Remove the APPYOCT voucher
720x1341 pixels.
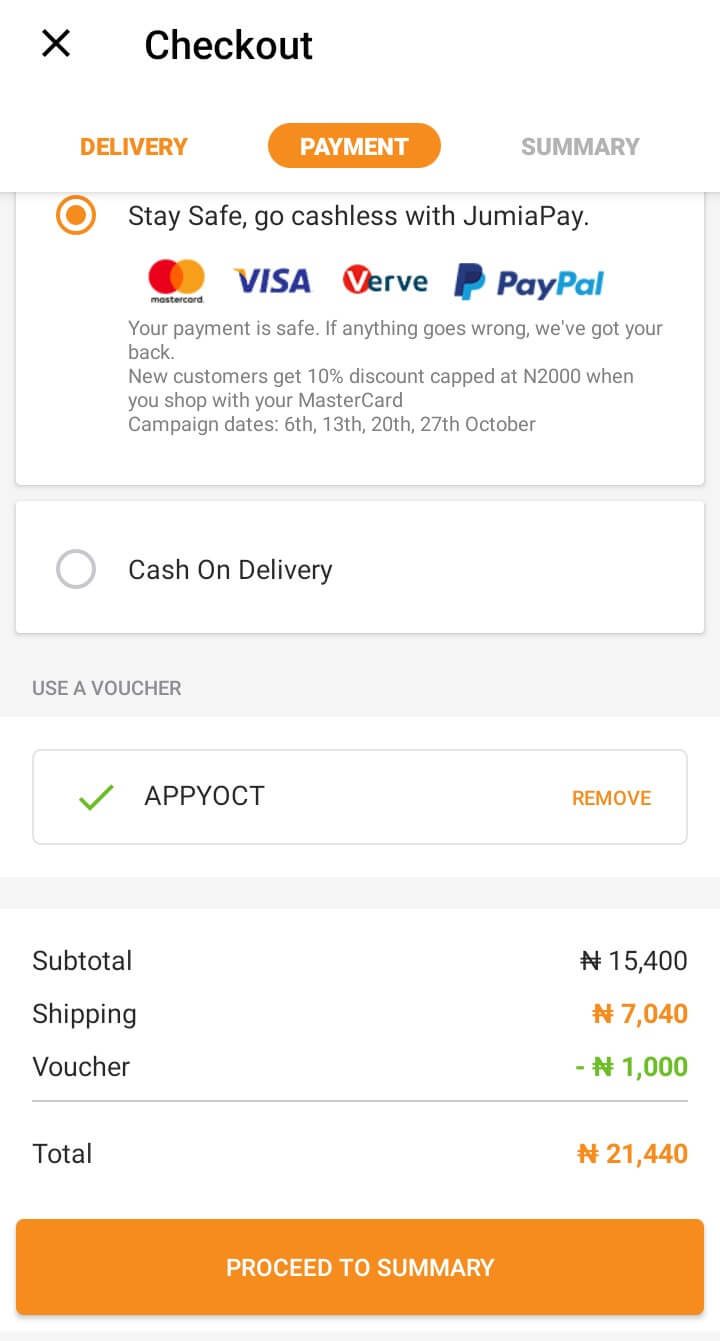tap(611, 797)
